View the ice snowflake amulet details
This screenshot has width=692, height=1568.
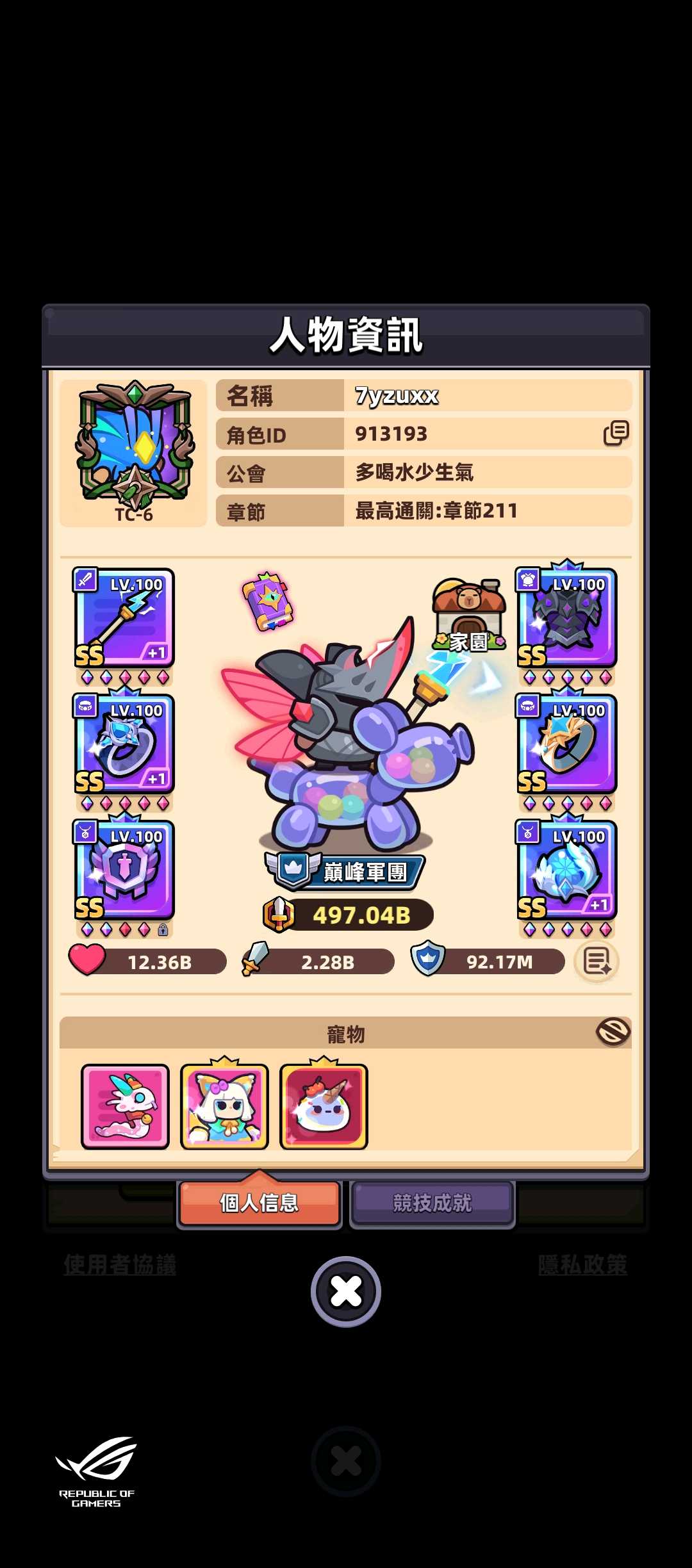(566, 870)
